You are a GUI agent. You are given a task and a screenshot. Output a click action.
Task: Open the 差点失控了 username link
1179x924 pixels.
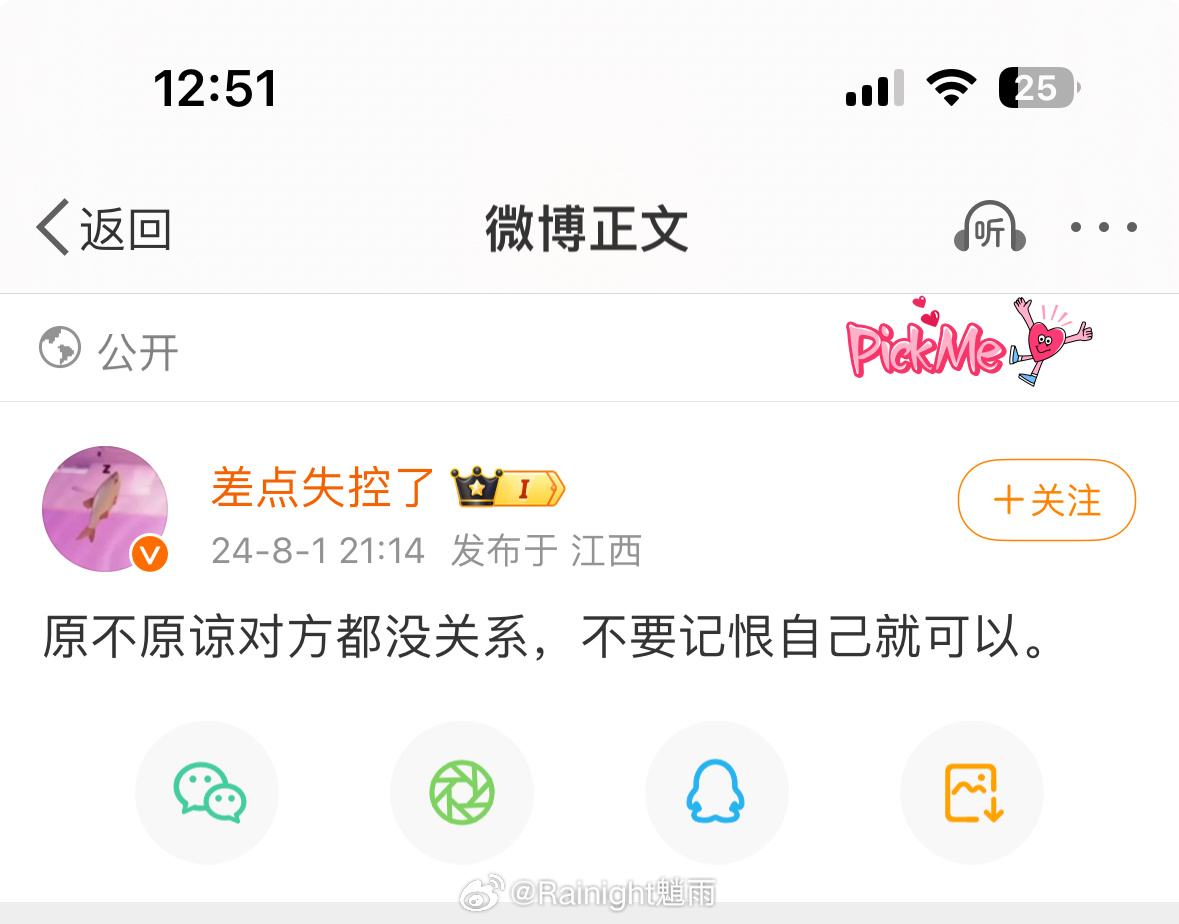click(323, 487)
